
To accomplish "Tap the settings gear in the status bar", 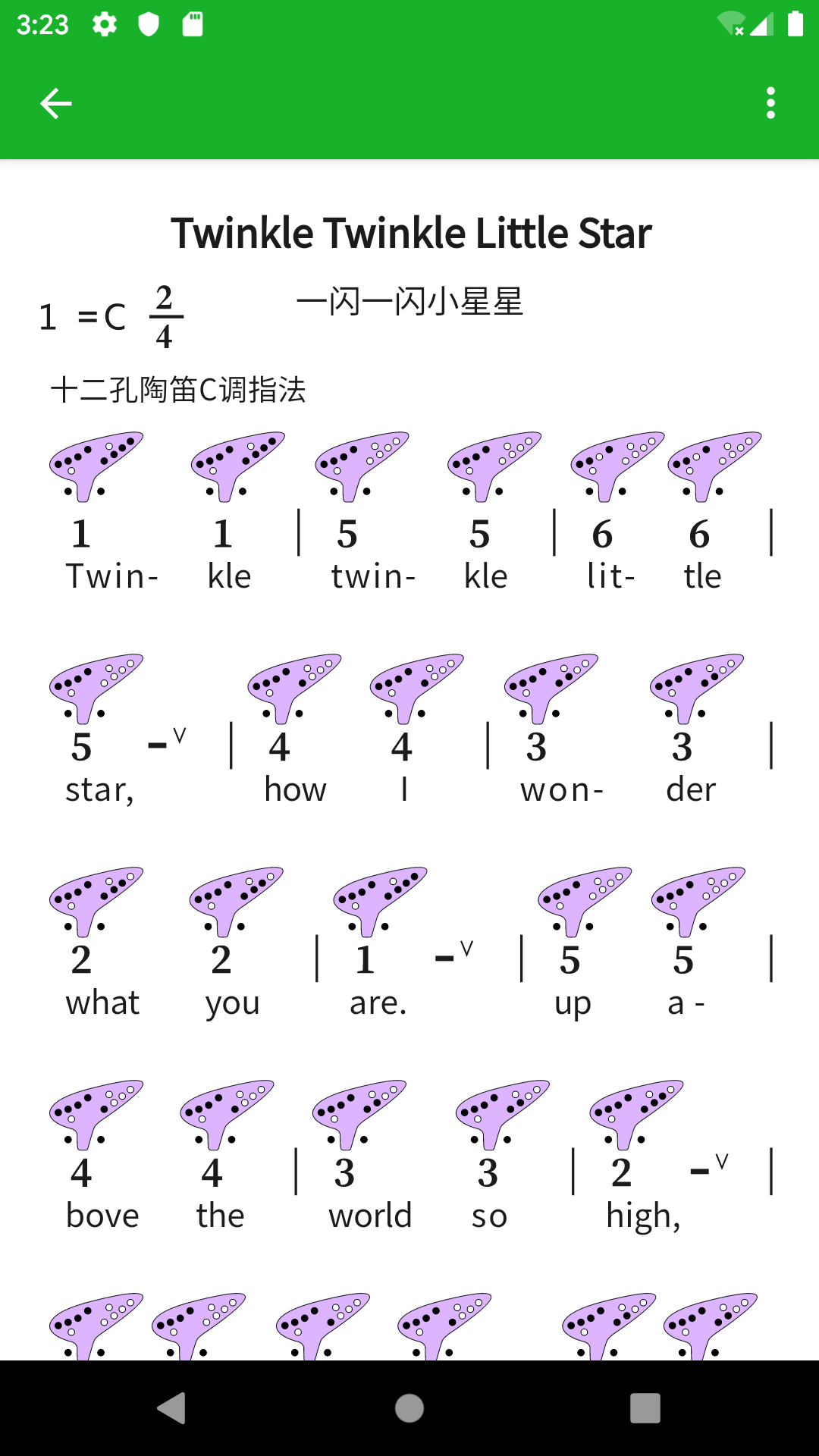I will 103,24.
